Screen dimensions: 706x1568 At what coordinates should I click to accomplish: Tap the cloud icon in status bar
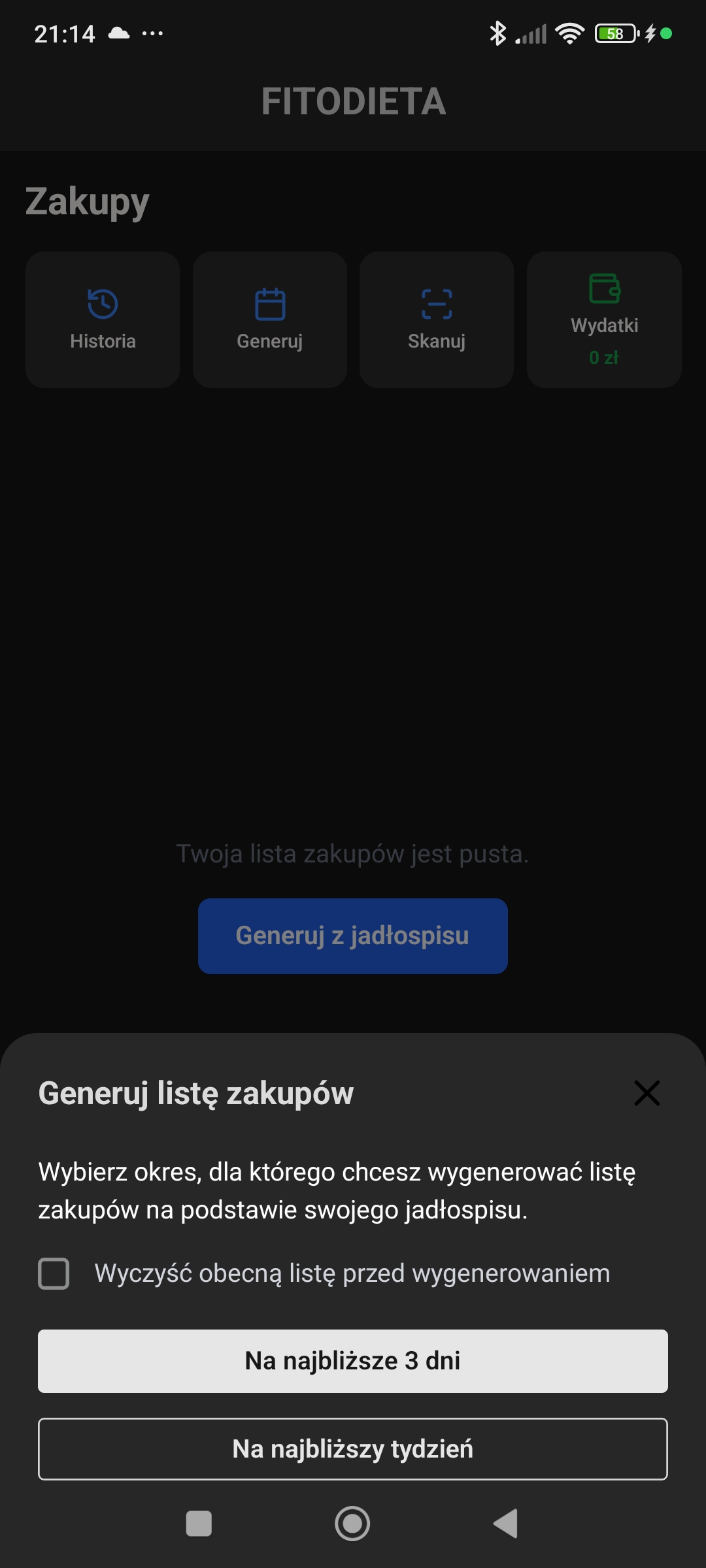118,33
